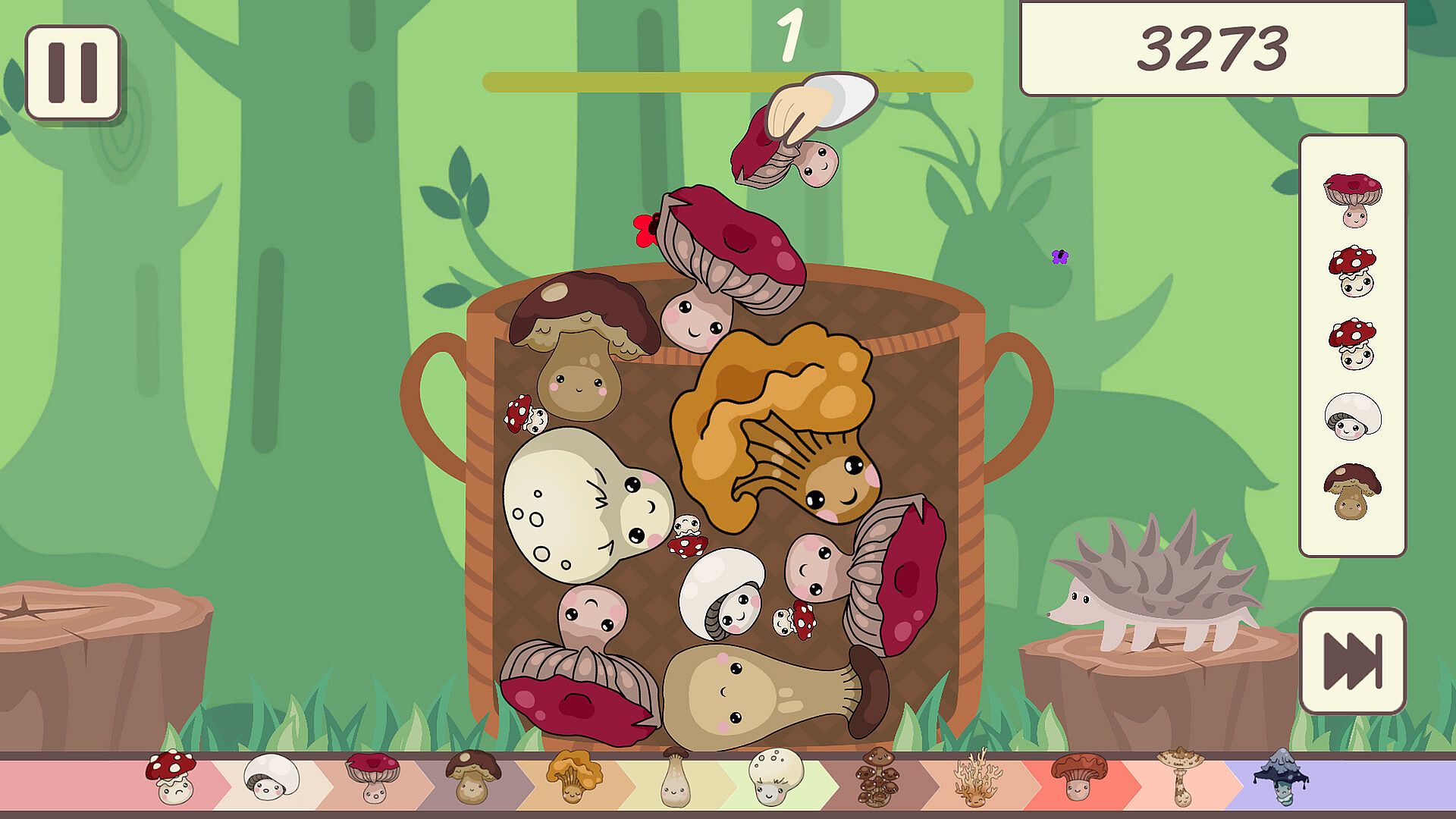Tap the fast-forward skip button
Image resolution: width=1456 pixels, height=819 pixels.
pos(1353,661)
